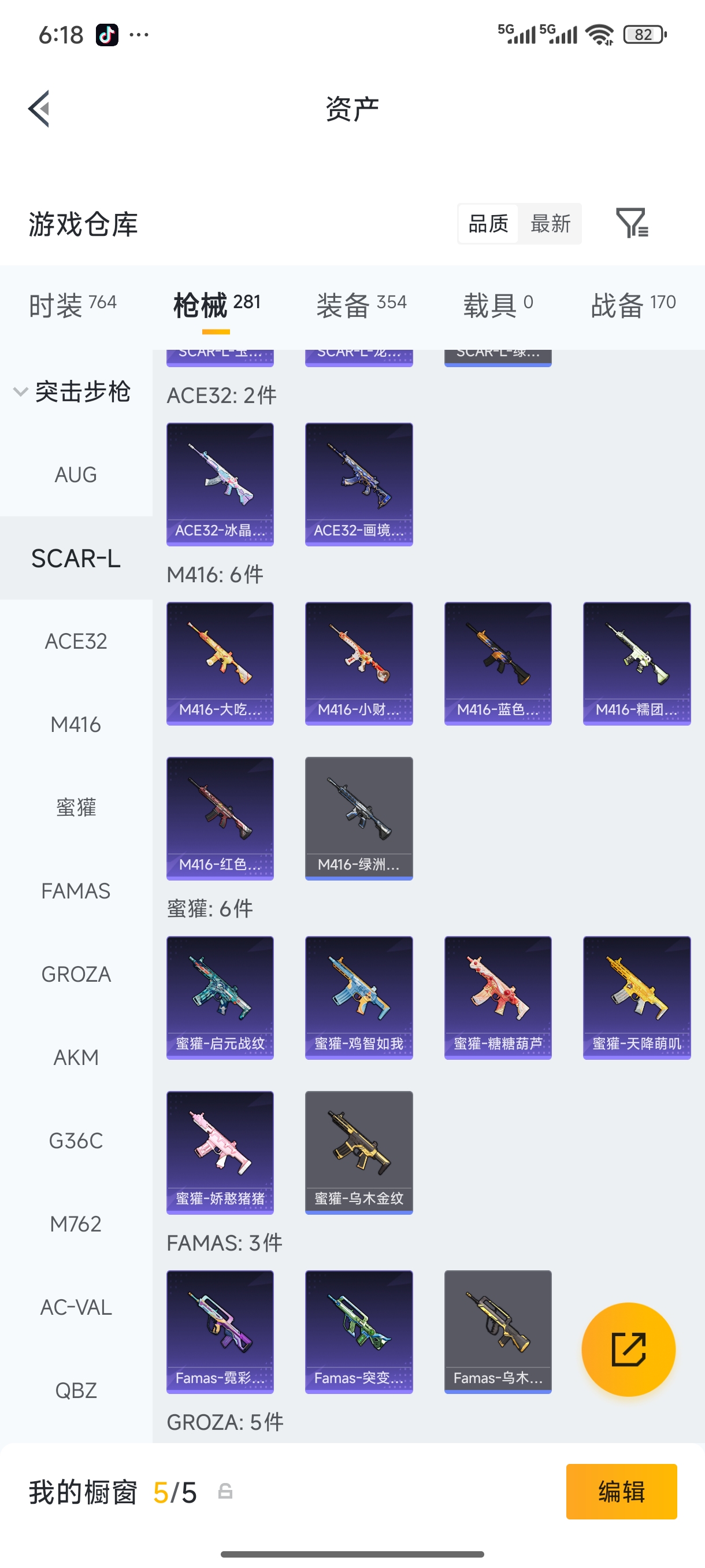705x1568 pixels.
Task: Select AUG in the side list
Action: (x=76, y=475)
